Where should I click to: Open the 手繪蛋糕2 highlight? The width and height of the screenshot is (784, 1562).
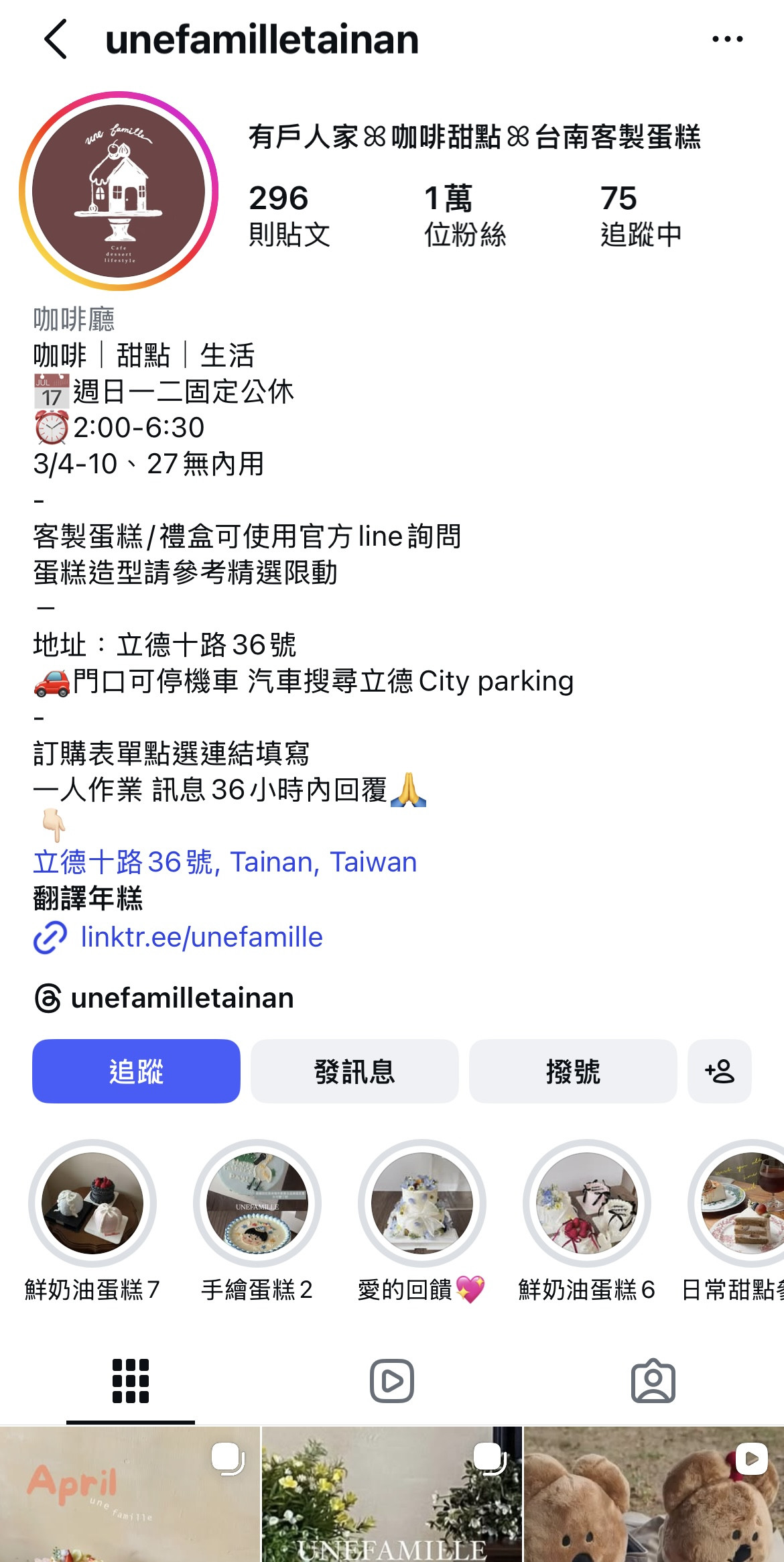(257, 1204)
